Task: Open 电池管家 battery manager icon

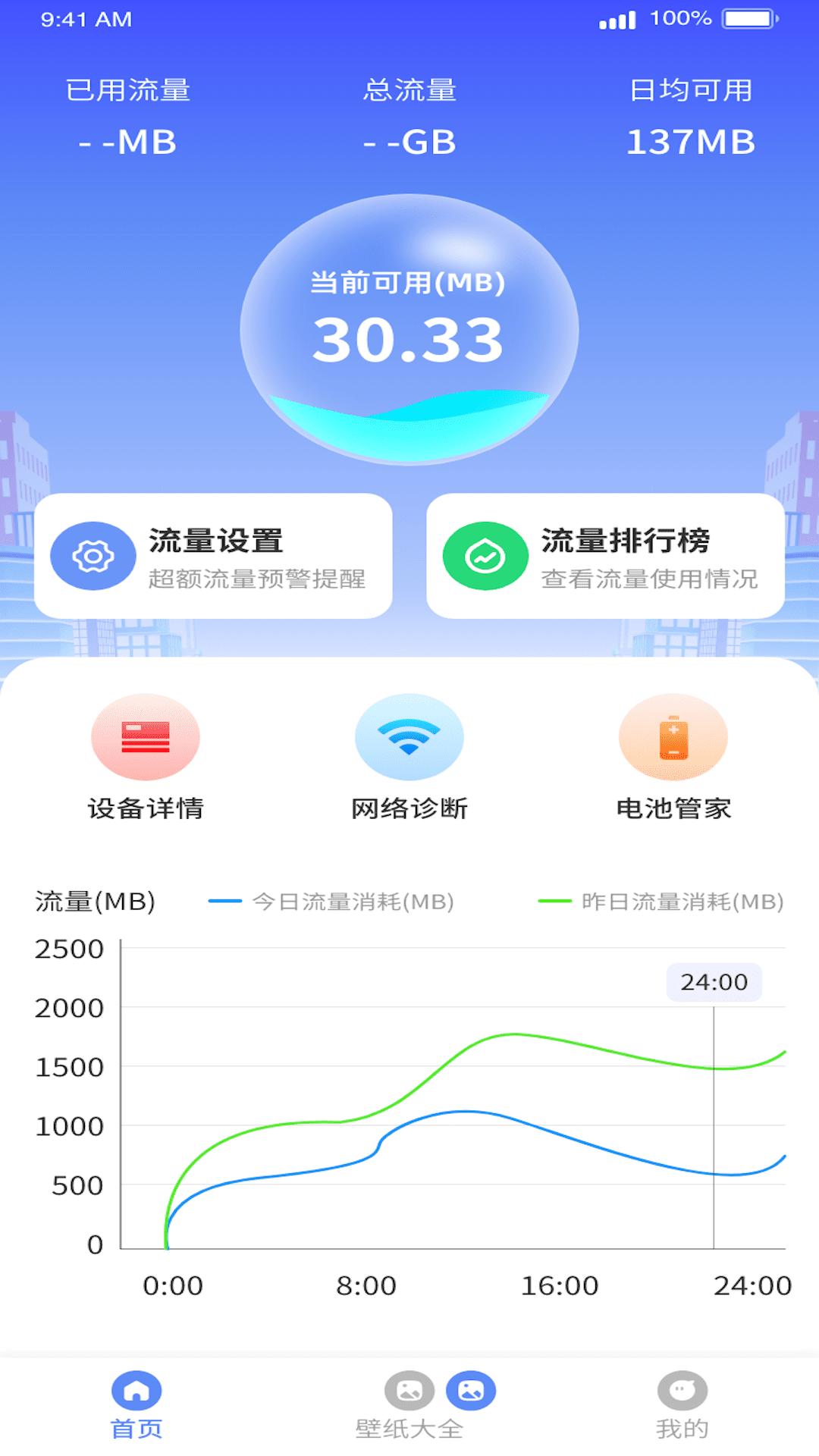Action: pyautogui.click(x=673, y=736)
